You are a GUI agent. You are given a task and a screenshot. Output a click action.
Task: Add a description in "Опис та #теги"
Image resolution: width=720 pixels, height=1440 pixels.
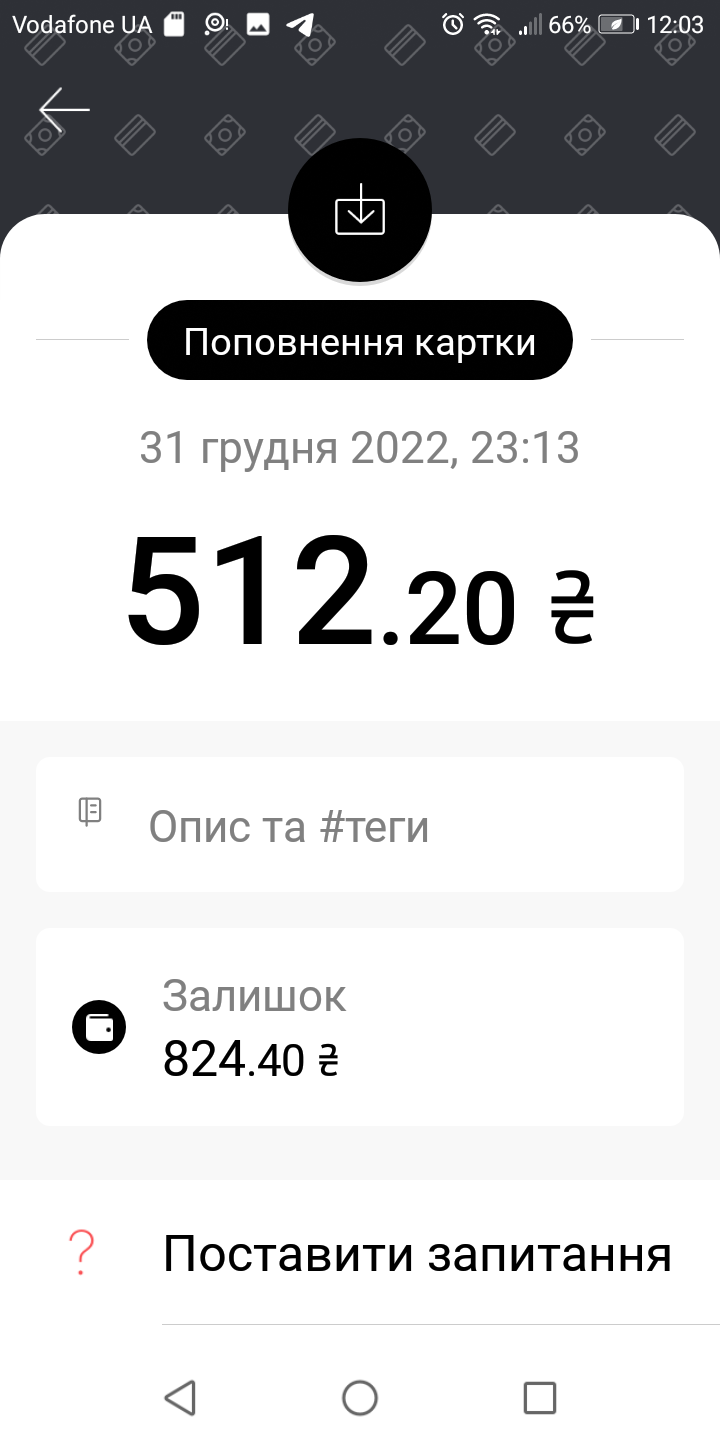coord(360,825)
